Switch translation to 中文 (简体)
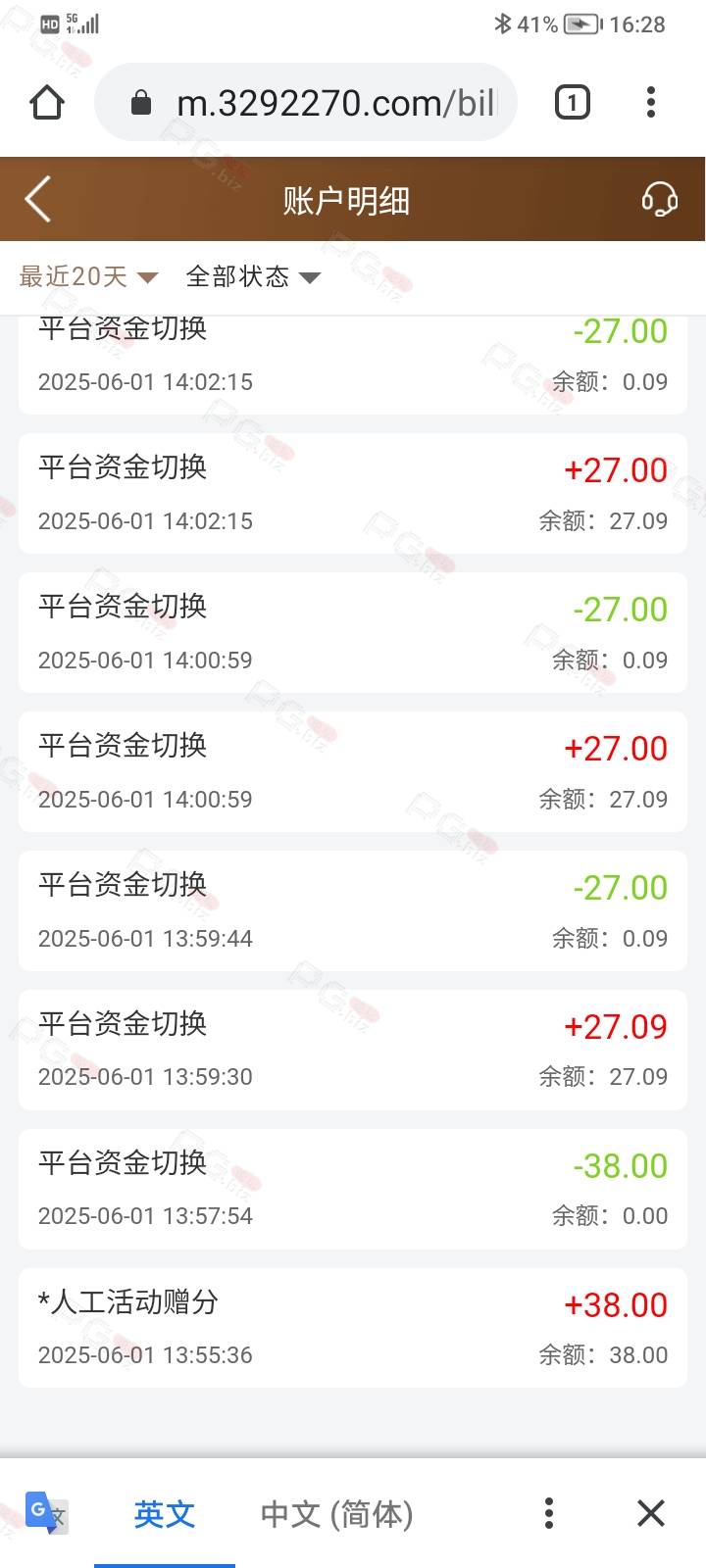The image size is (706, 1568). pos(336,1514)
